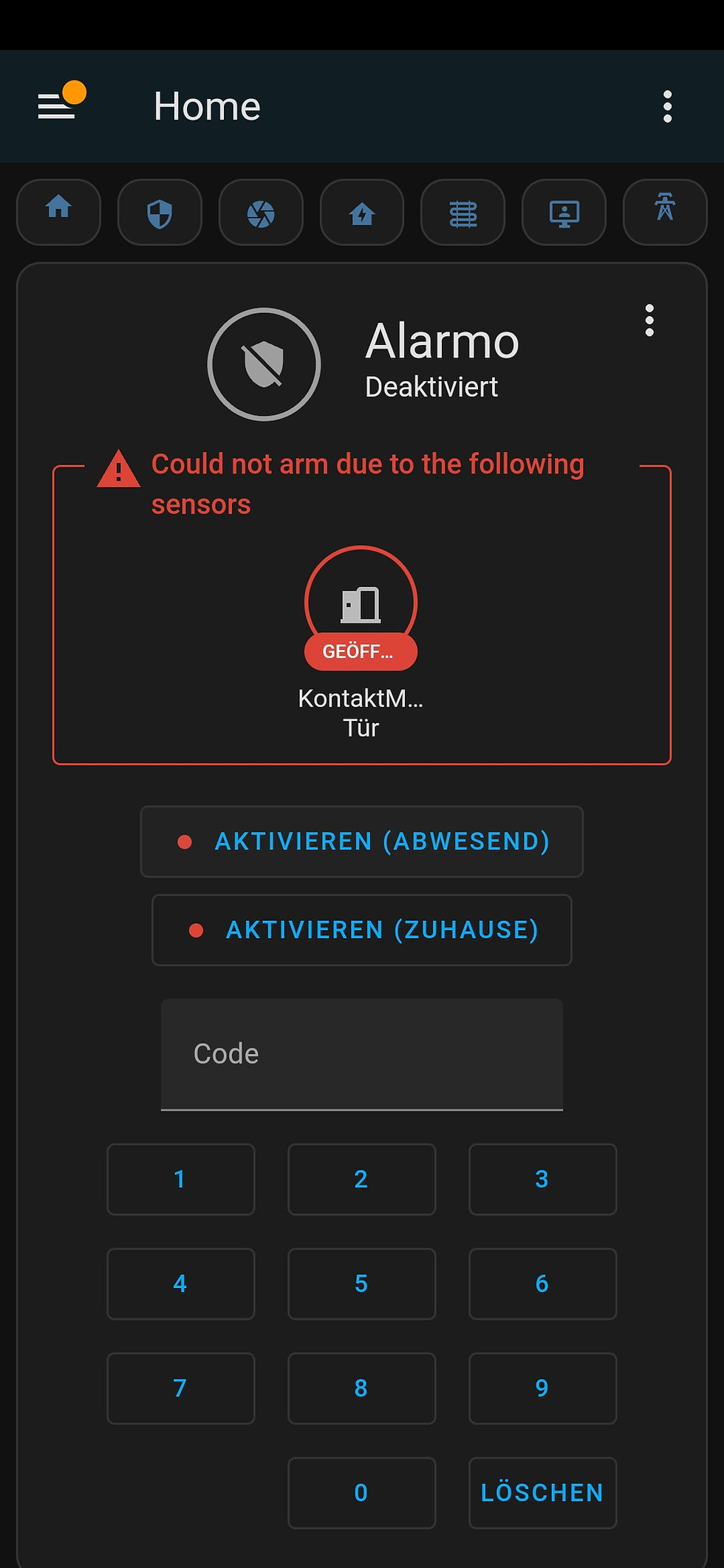
Task: Switch to the heating coil tab
Action: click(x=462, y=213)
